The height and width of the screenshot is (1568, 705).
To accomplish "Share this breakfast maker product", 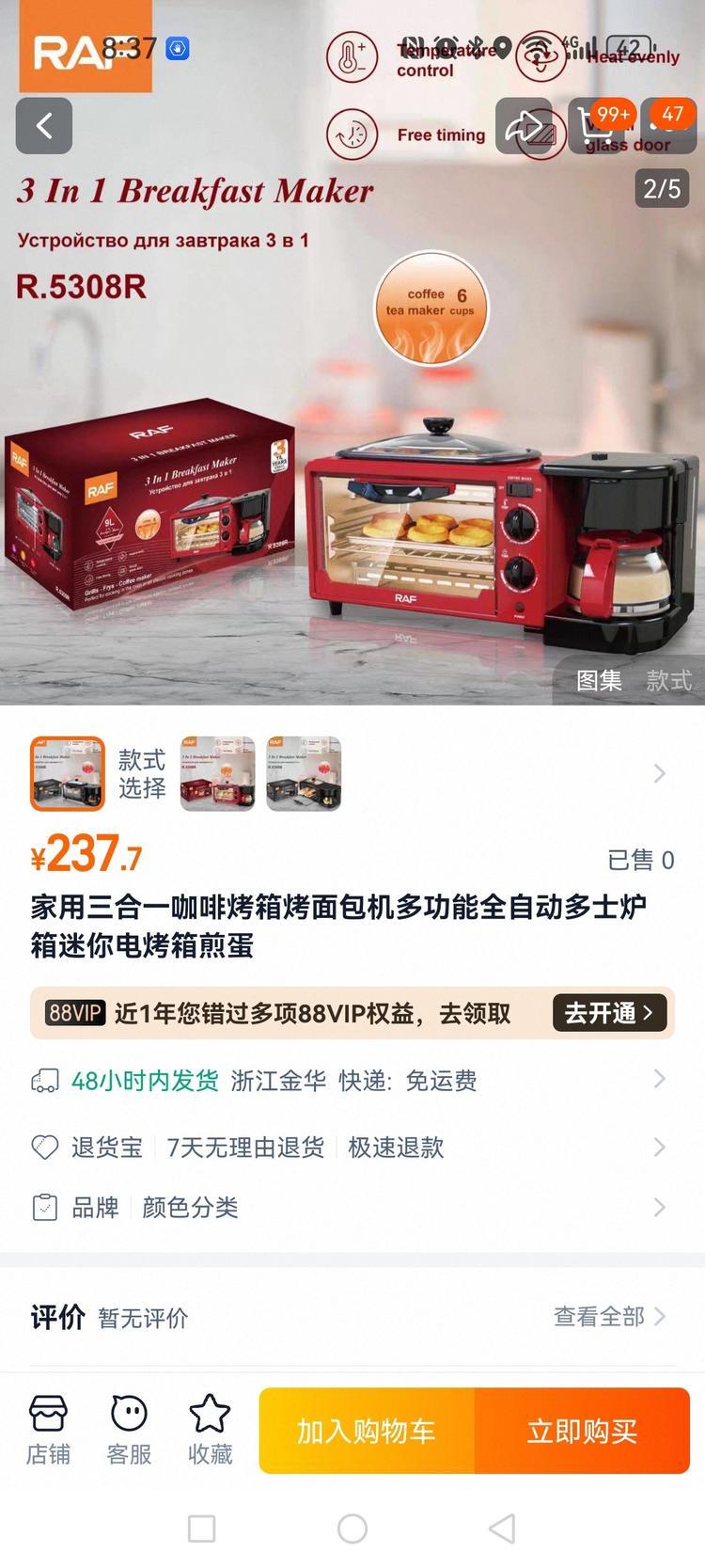I will click(524, 126).
